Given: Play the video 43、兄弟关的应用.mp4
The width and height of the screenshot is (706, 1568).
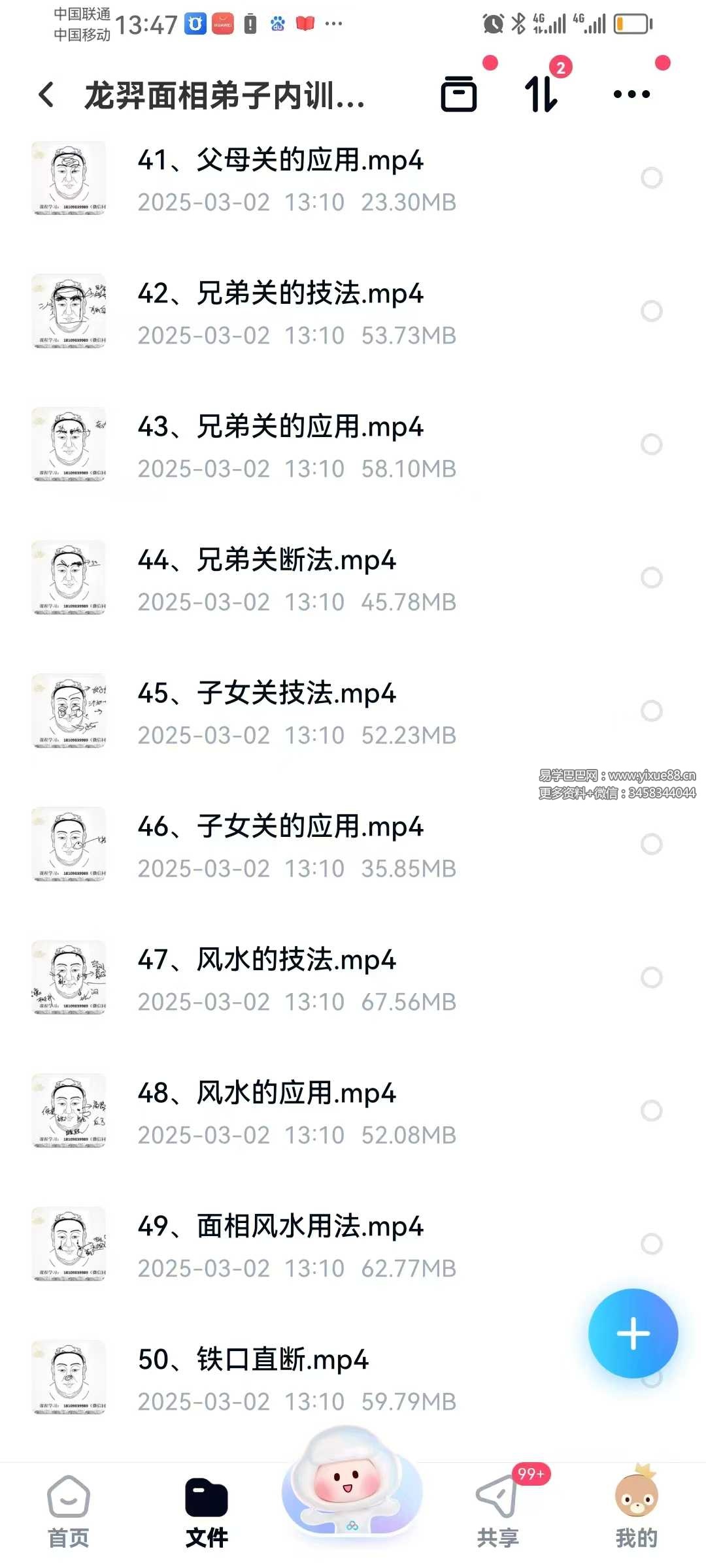Looking at the screenshot, I should pos(280,427).
